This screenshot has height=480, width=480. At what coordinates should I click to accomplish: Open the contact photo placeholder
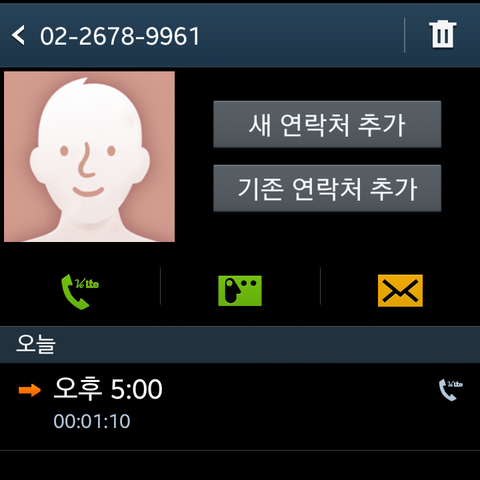(89, 157)
